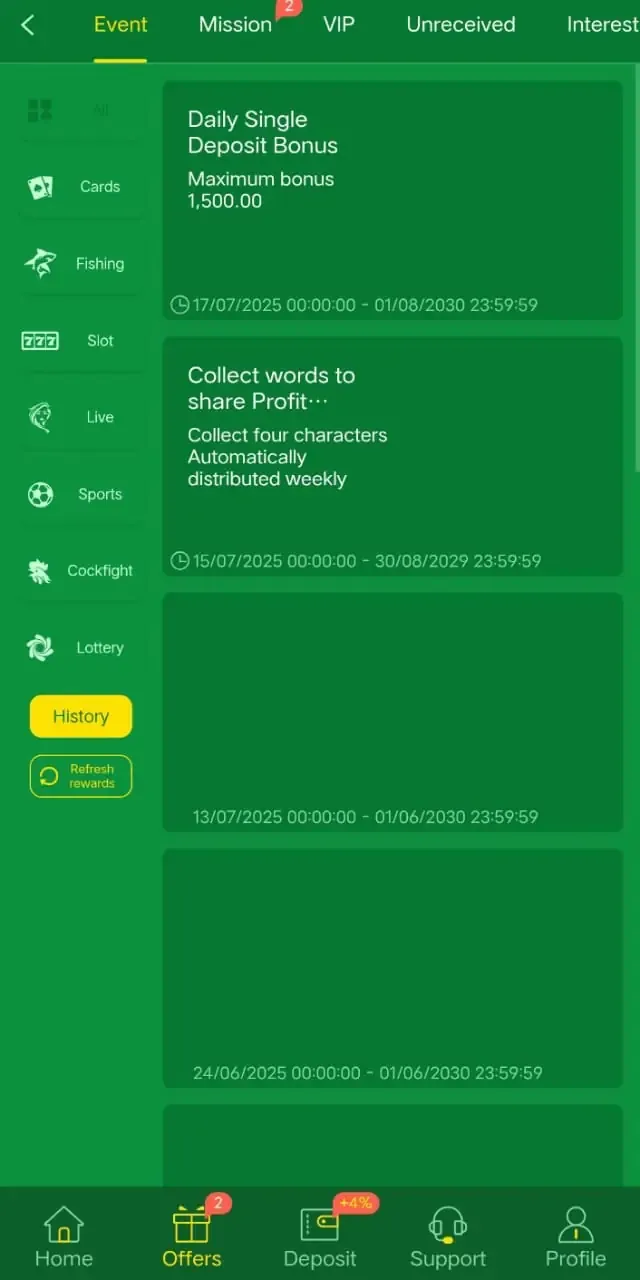Go back using the top-left arrow

tap(28, 25)
